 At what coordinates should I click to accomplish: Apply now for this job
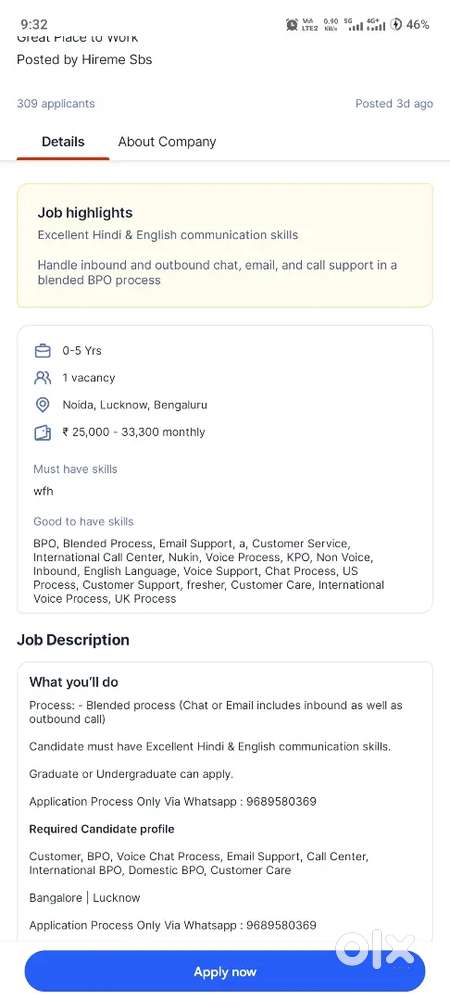225,971
